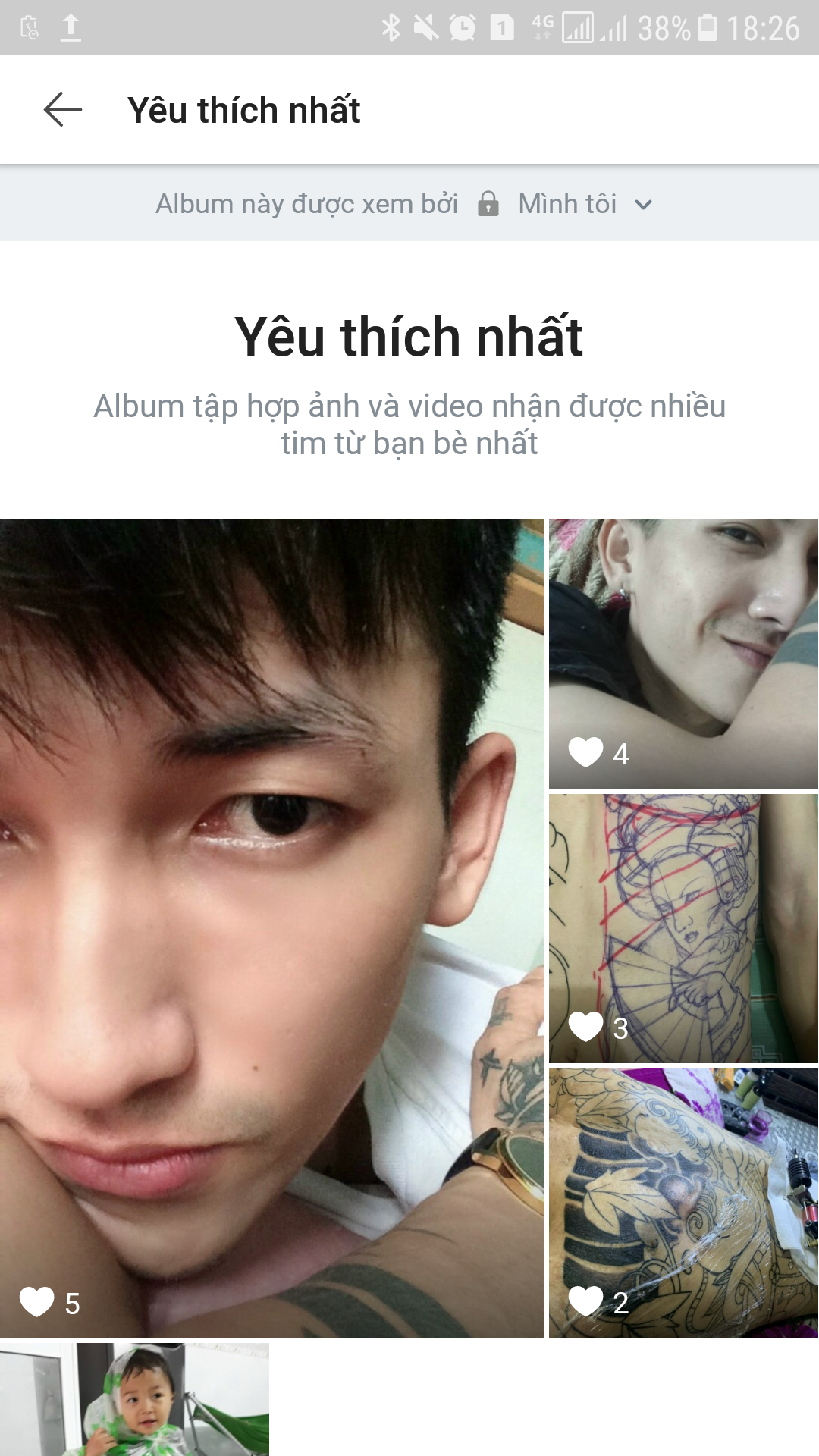Open the large selfie photo with 5 hearts

pos(271,928)
